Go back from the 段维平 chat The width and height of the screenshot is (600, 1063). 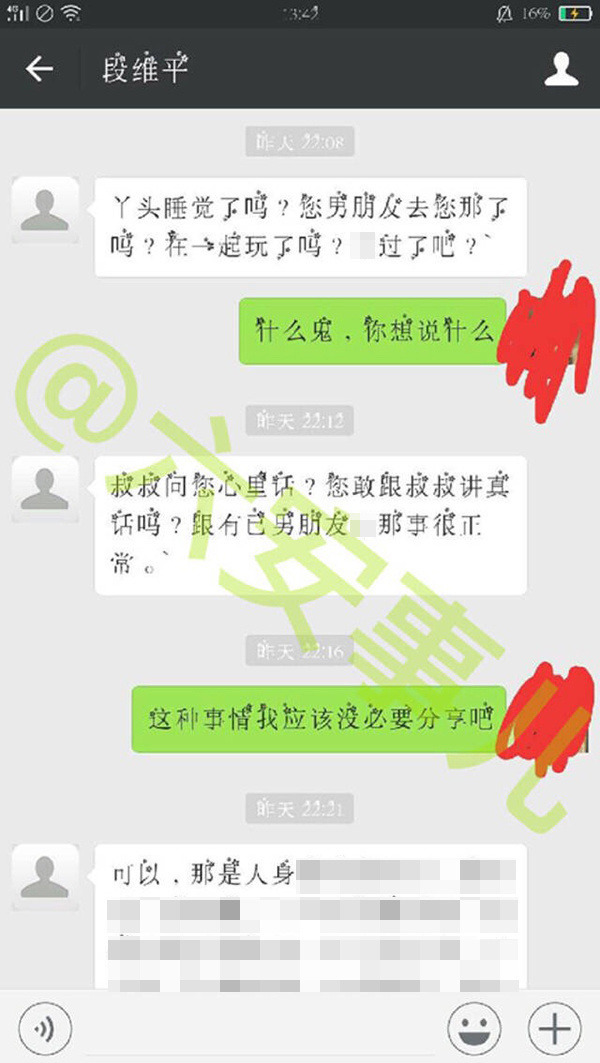point(39,69)
